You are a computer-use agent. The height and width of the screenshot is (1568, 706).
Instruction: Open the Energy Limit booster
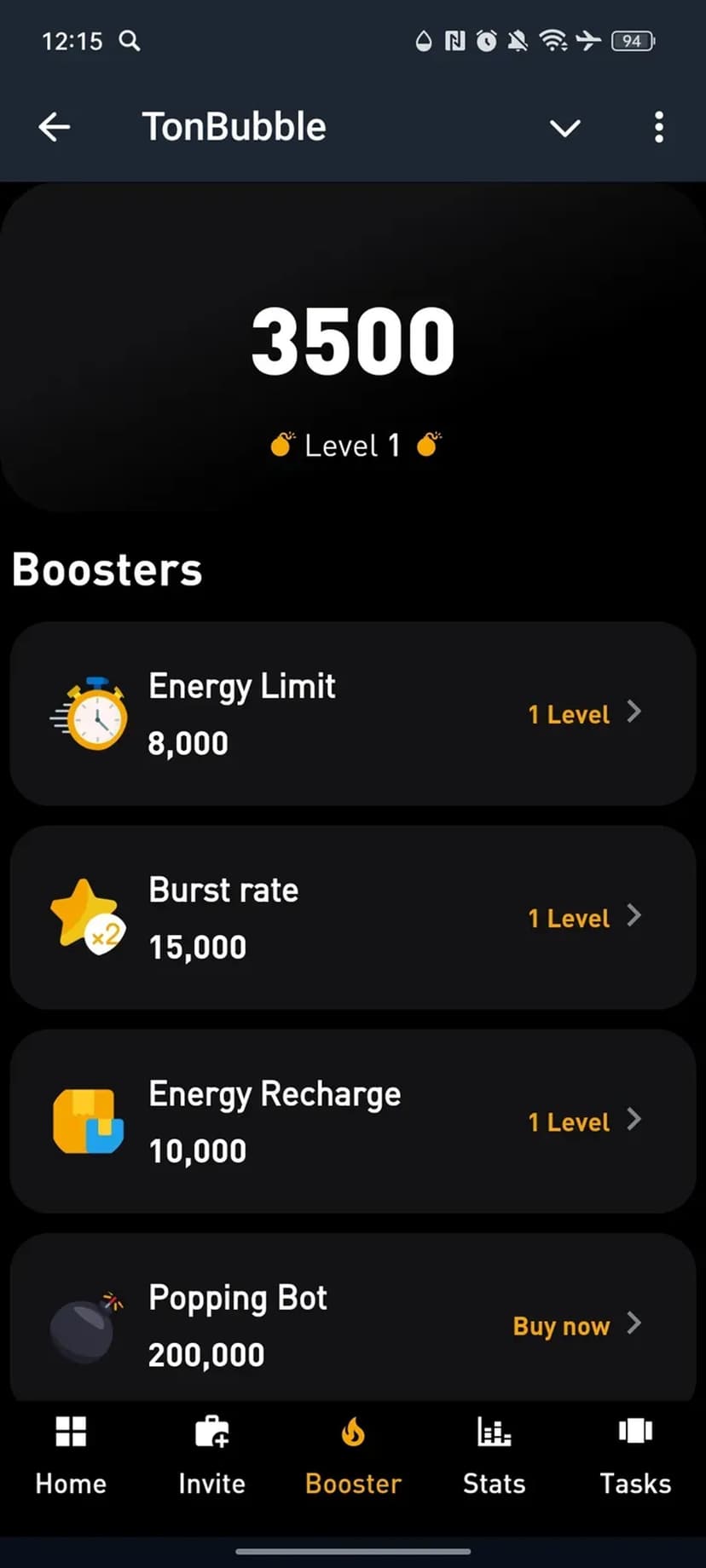coord(353,713)
